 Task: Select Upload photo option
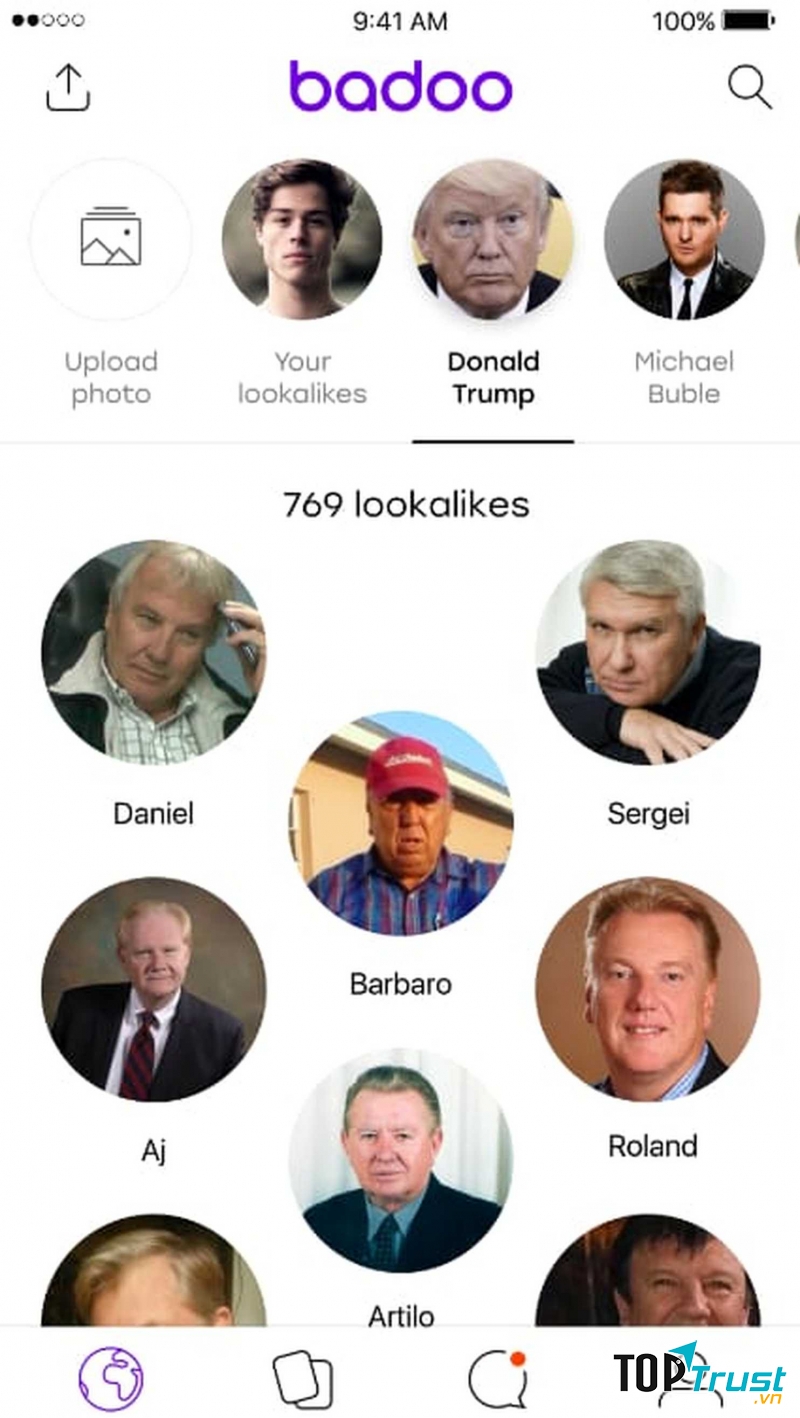pyautogui.click(x=111, y=240)
